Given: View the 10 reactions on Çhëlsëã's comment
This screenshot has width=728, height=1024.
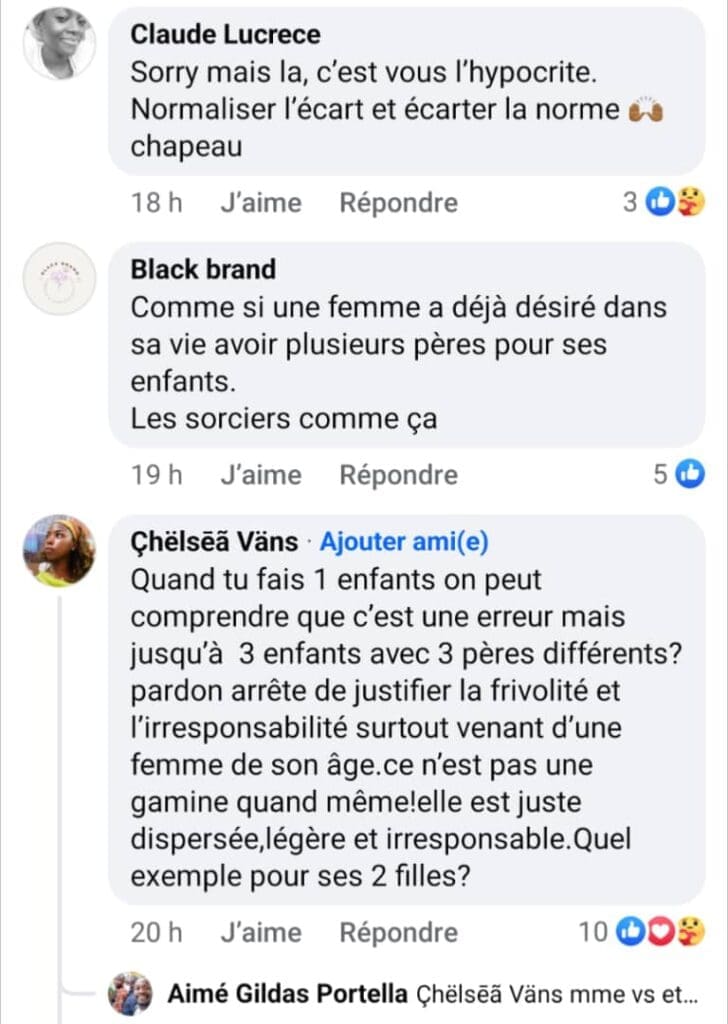Looking at the screenshot, I should 642,932.
